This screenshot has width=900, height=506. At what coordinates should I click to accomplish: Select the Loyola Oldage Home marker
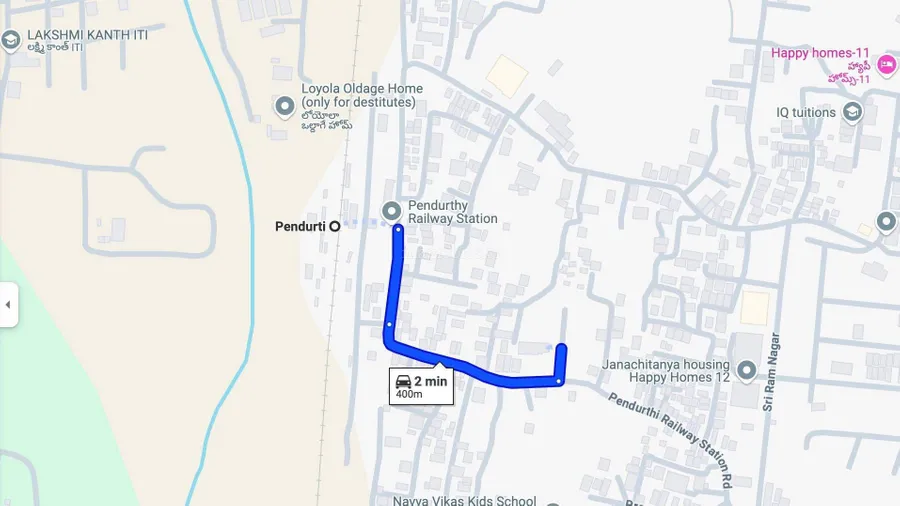click(285, 104)
